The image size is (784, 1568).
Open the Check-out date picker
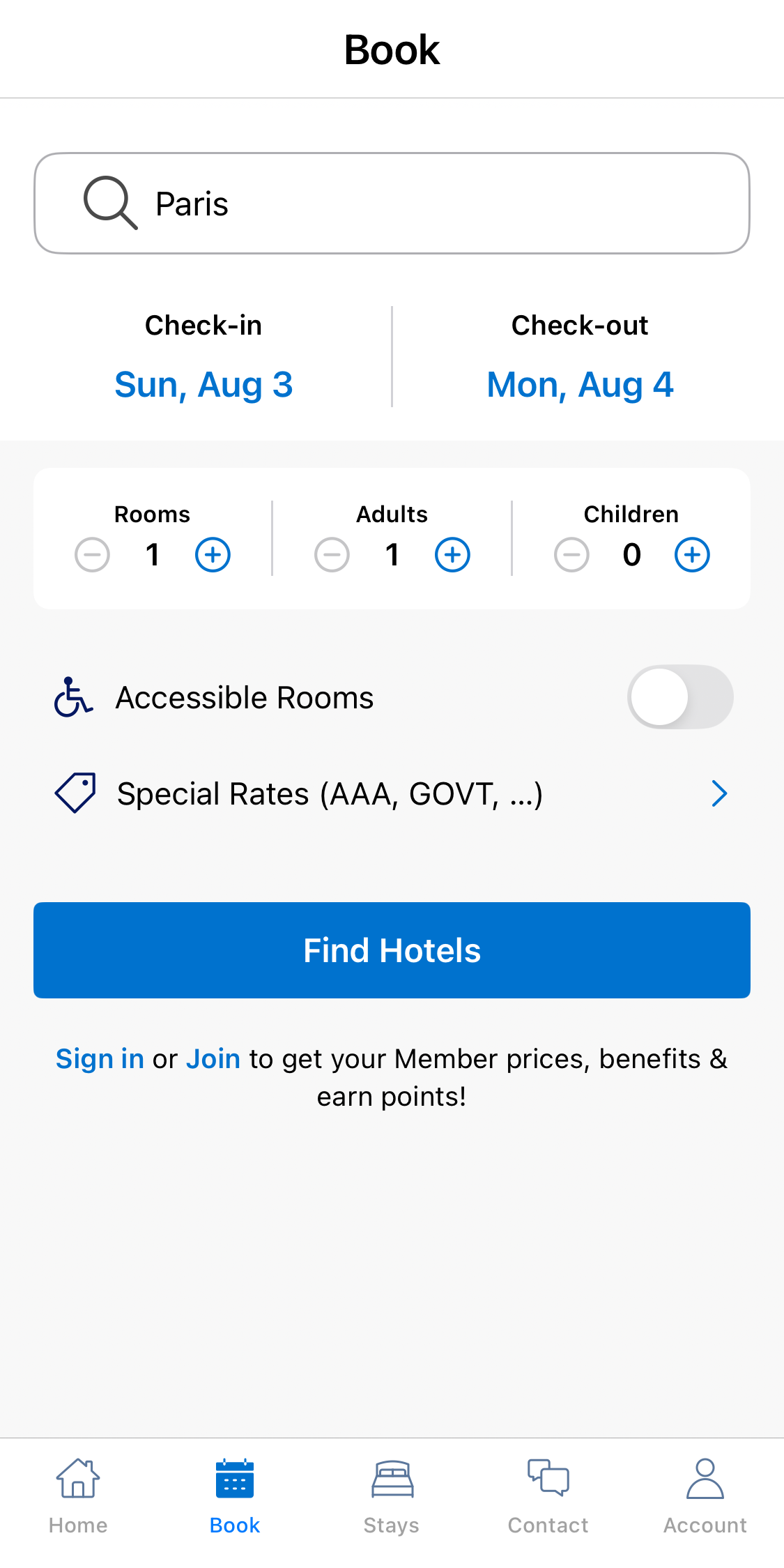pyautogui.click(x=579, y=384)
